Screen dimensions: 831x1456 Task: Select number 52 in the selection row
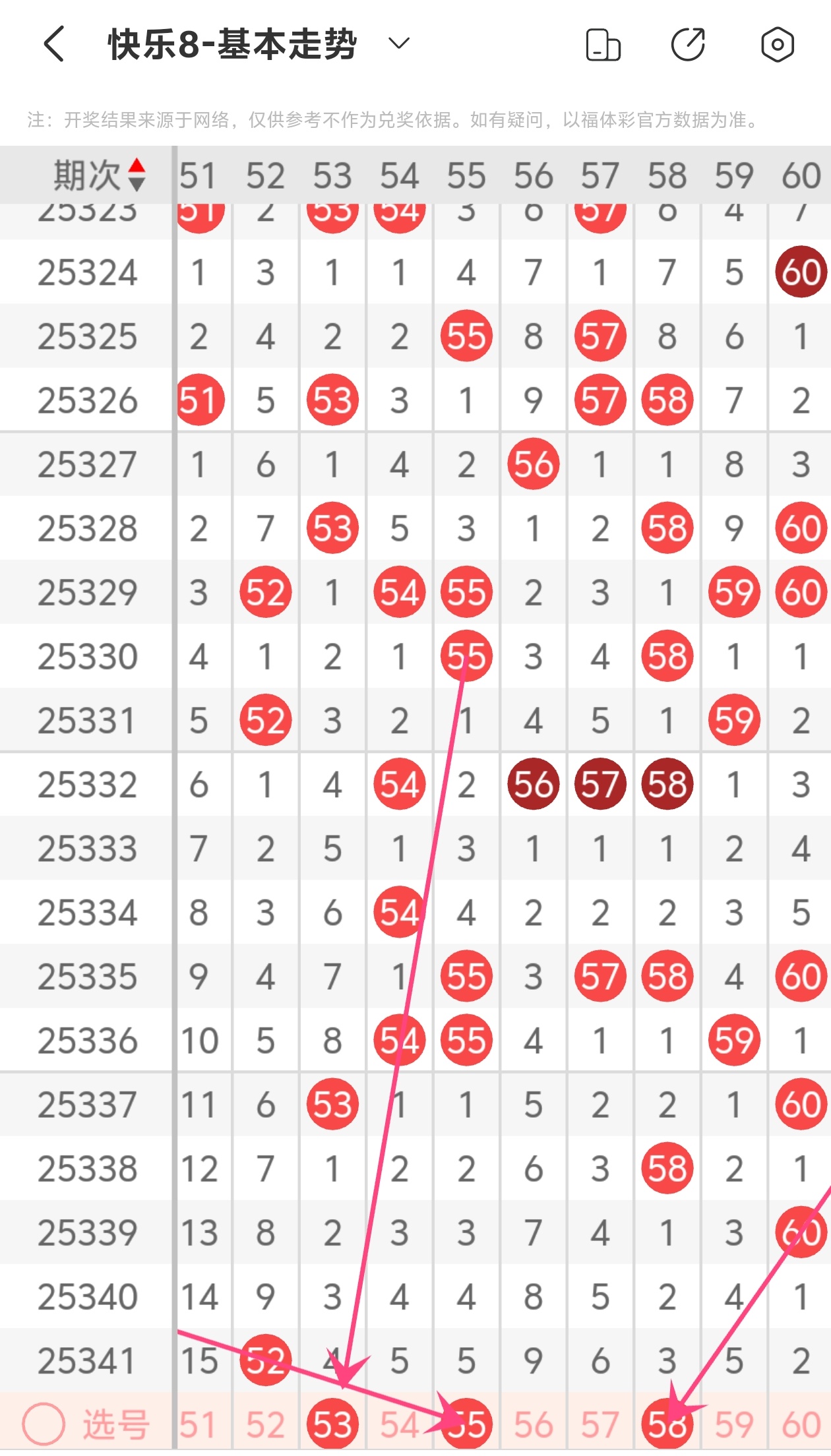pyautogui.click(x=265, y=1424)
